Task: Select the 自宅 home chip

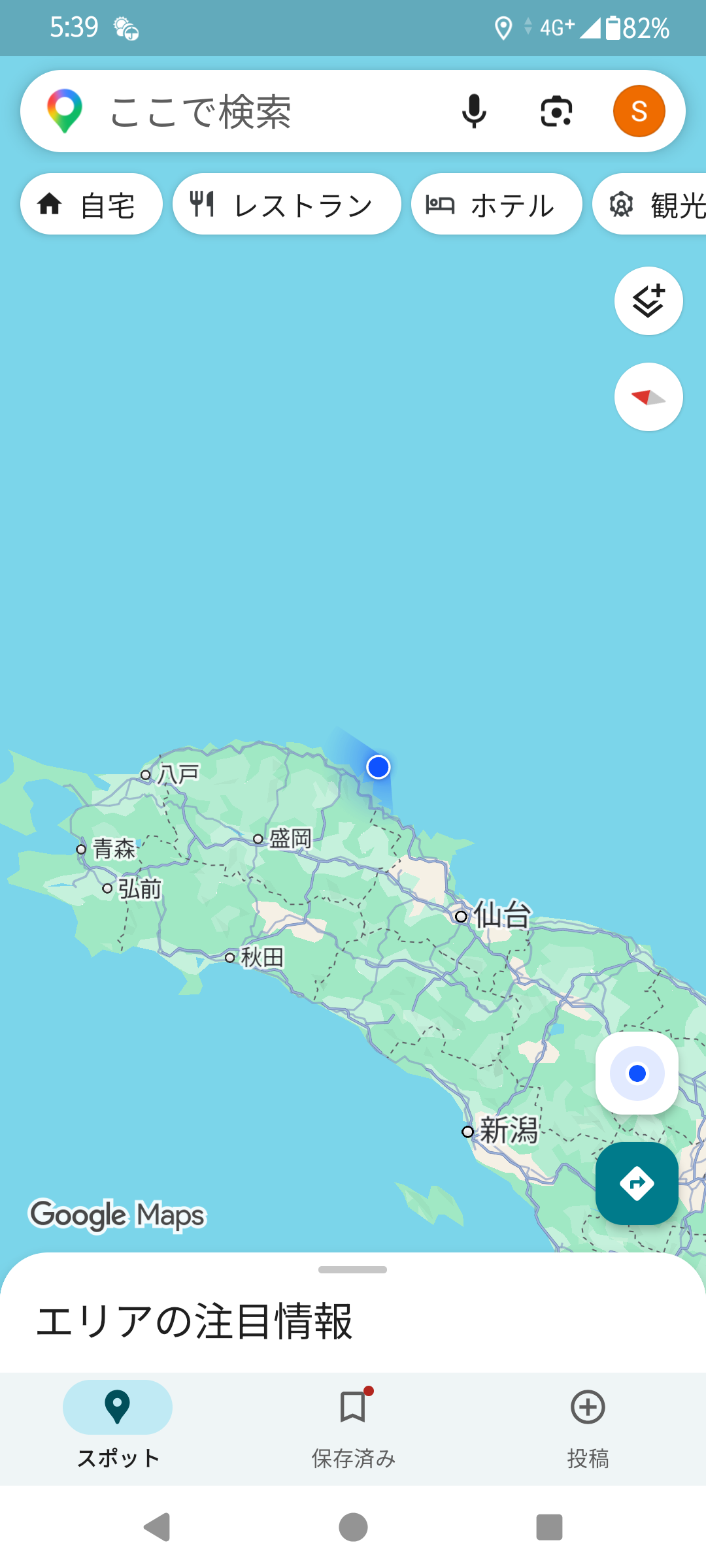Action: 92,204
